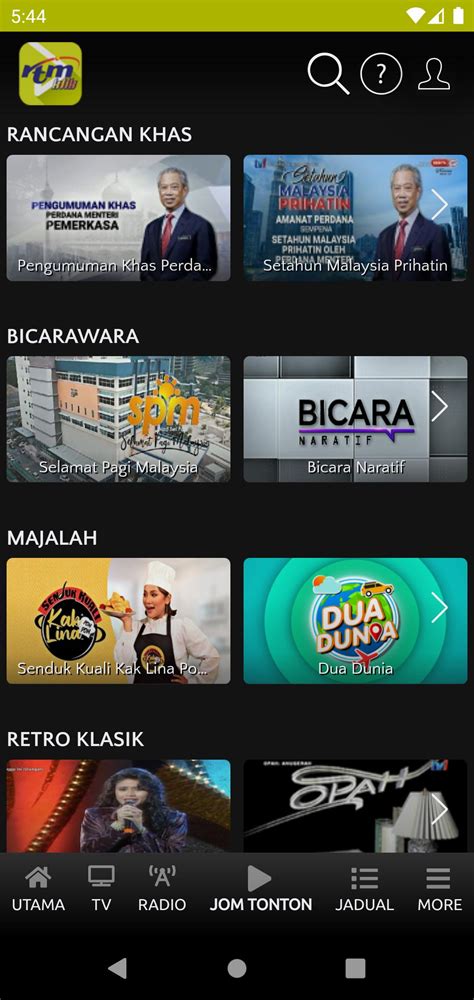Open the user profile icon
The height and width of the screenshot is (1000, 474).
click(434, 75)
